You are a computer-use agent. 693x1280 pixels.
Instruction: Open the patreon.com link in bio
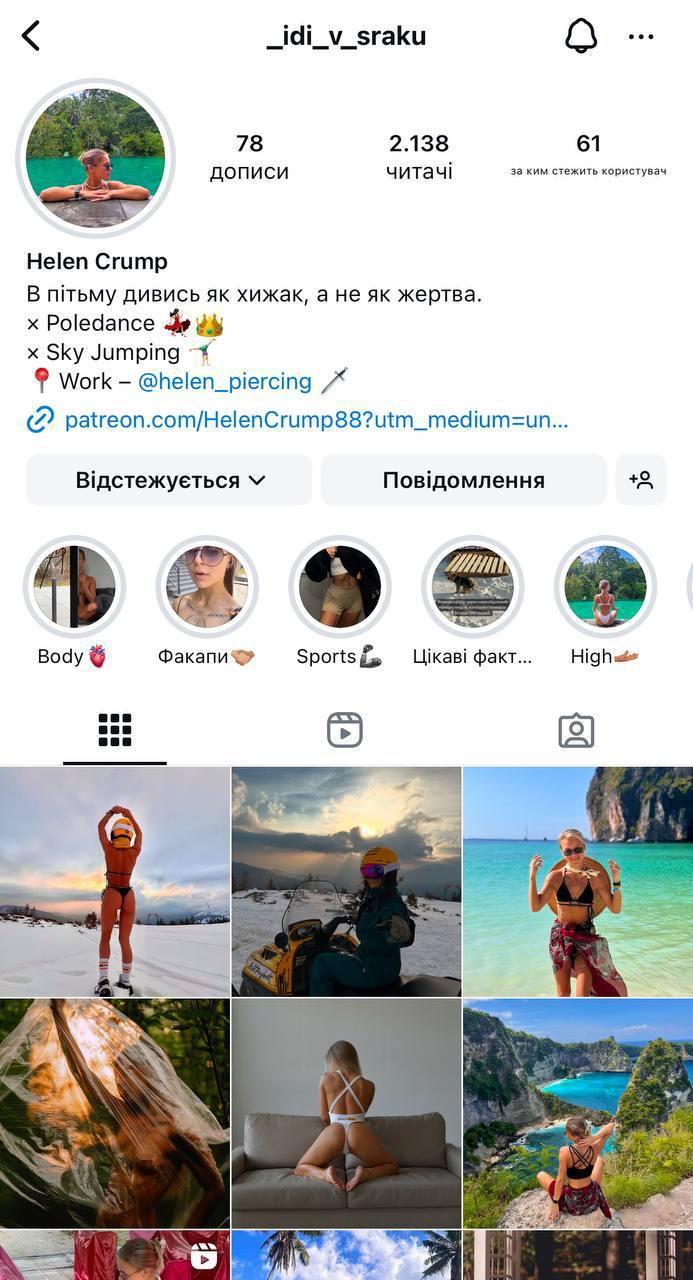[x=297, y=420]
